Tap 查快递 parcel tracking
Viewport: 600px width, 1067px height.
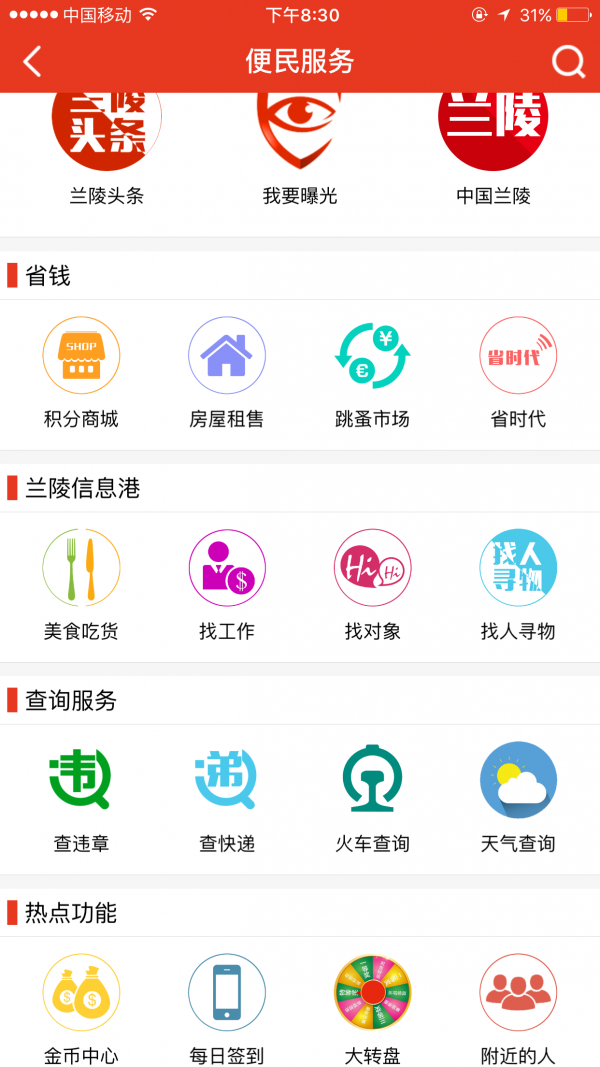click(227, 795)
